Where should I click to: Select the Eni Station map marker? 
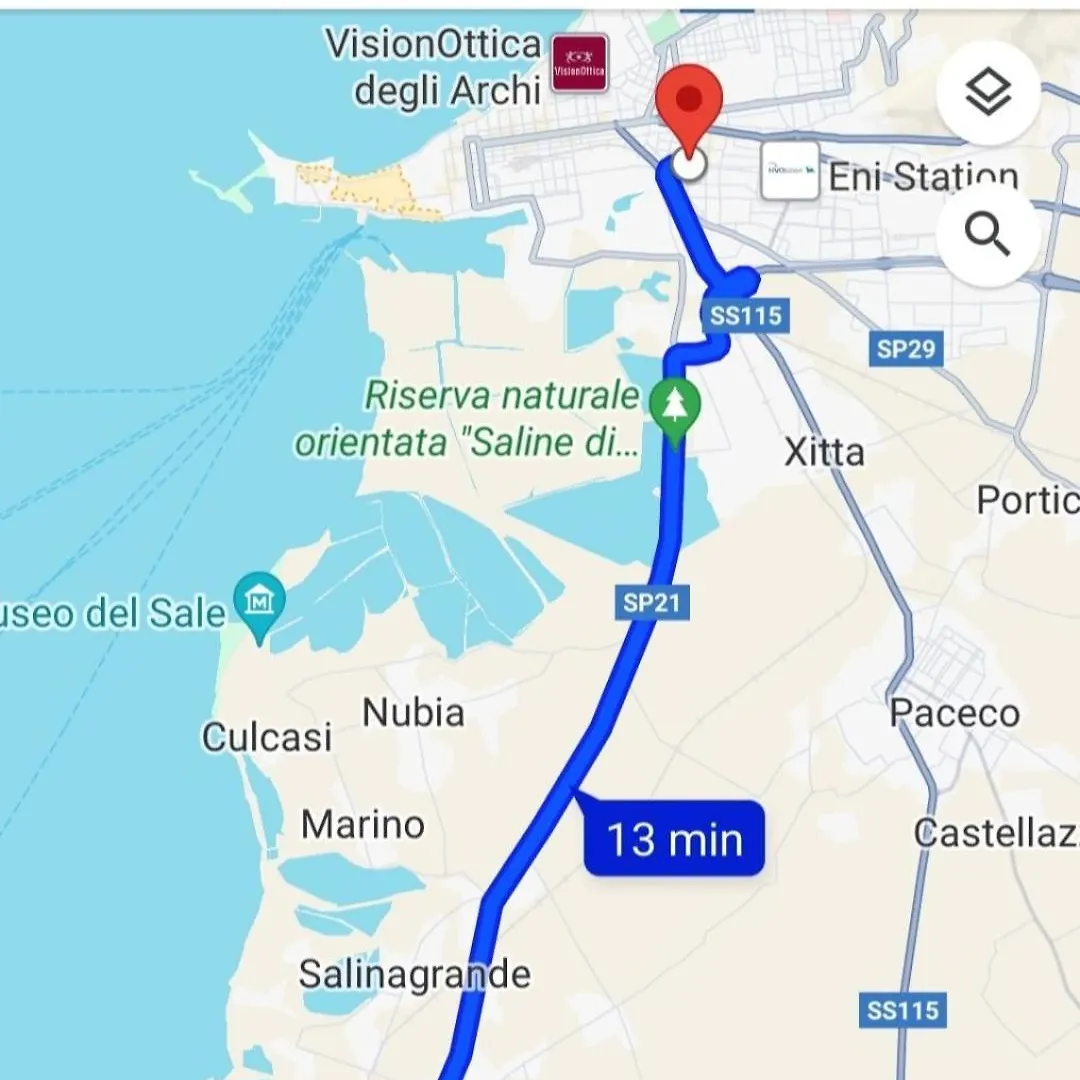tap(790, 171)
